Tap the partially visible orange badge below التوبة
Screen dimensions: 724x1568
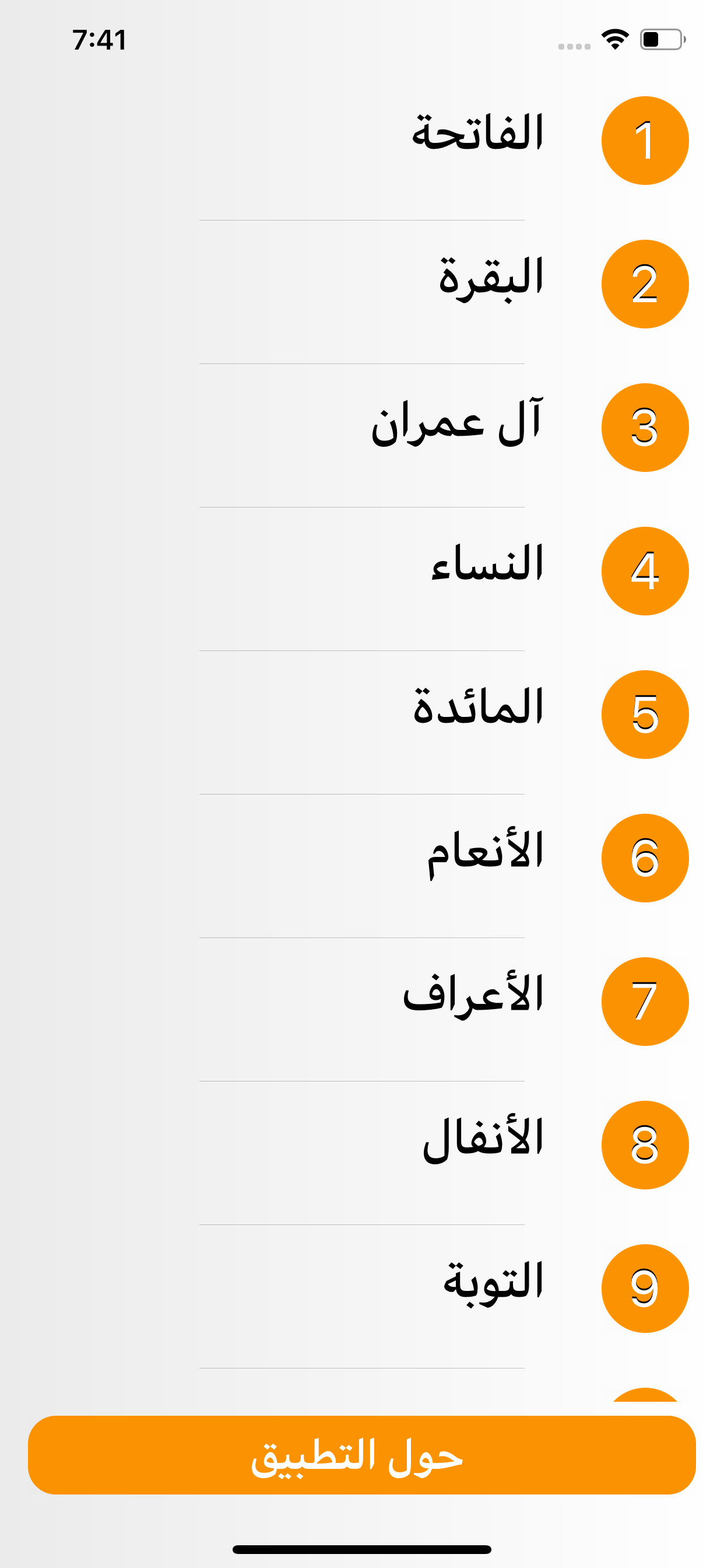(645, 1394)
